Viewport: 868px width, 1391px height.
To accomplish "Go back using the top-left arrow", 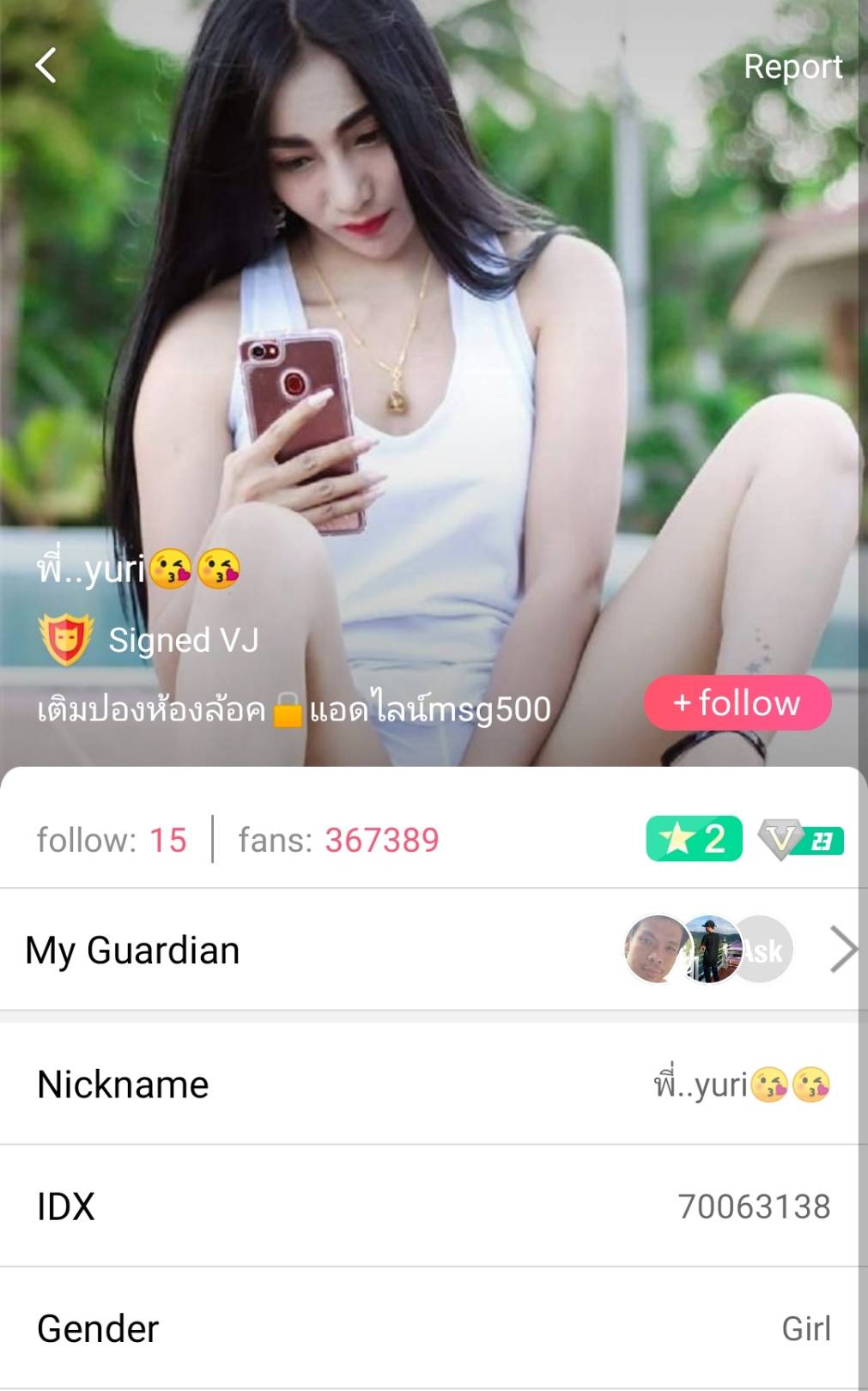I will coord(46,65).
